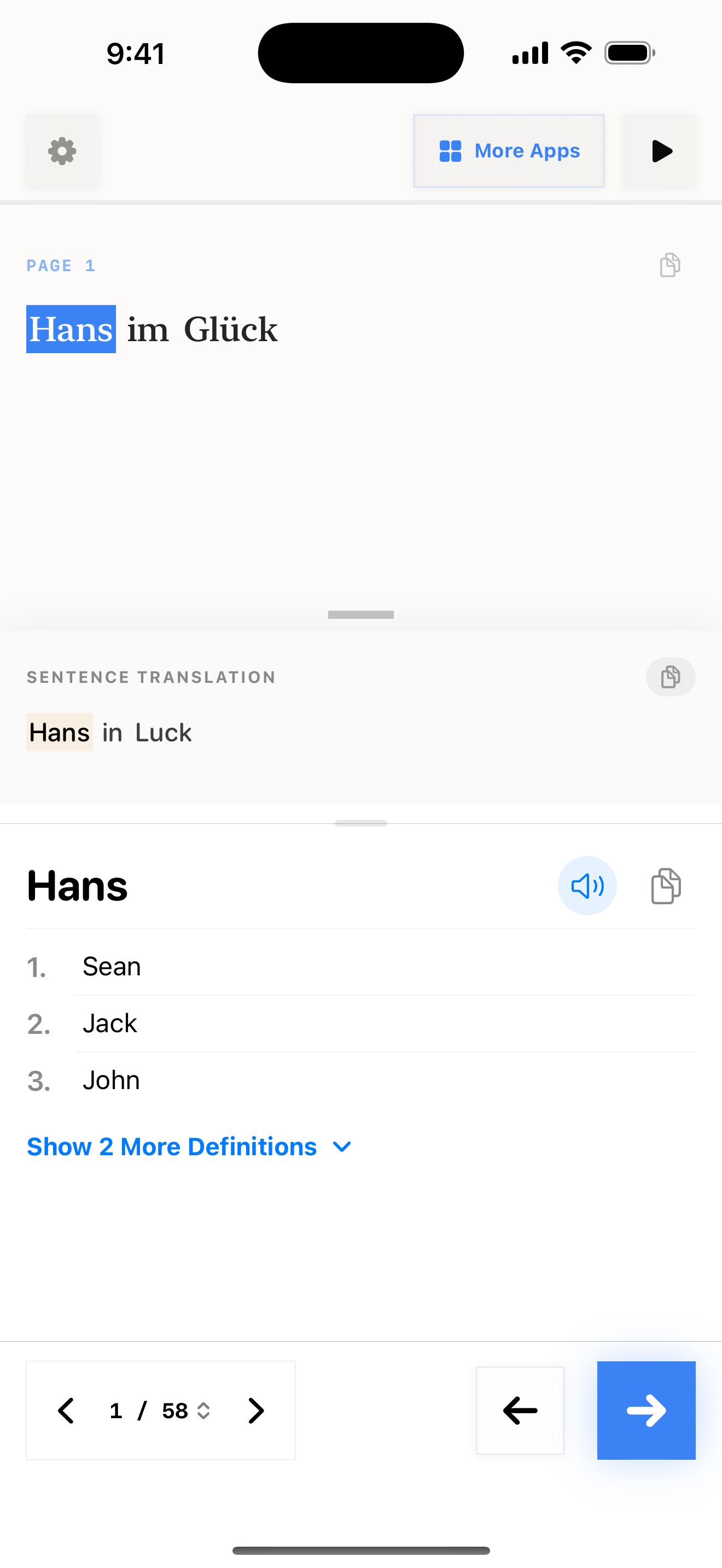The width and height of the screenshot is (722, 1568).
Task: Copy the Hans definitions
Action: [666, 886]
